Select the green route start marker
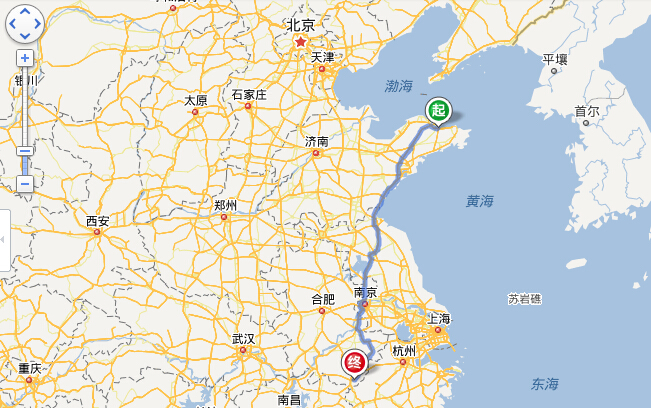This screenshot has width=651, height=408. point(438,111)
